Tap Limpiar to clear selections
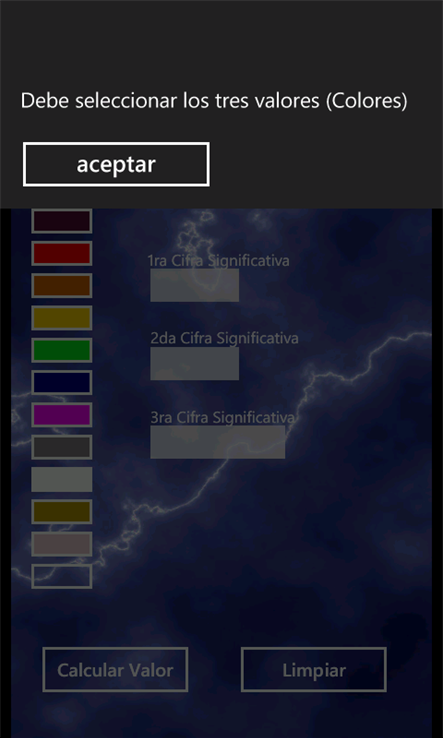443x738 pixels. coord(314,670)
